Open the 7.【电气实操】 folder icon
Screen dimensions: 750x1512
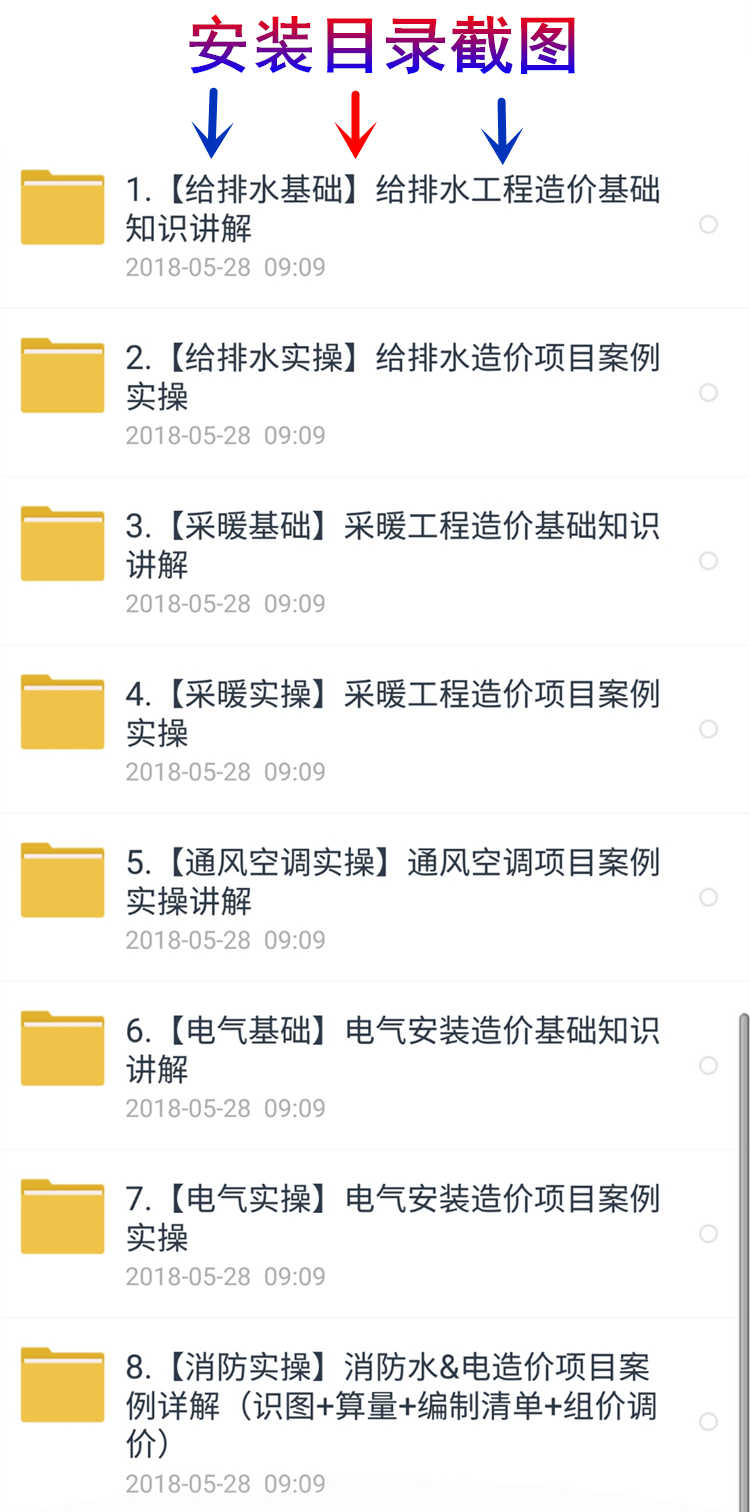pyautogui.click(x=62, y=1216)
